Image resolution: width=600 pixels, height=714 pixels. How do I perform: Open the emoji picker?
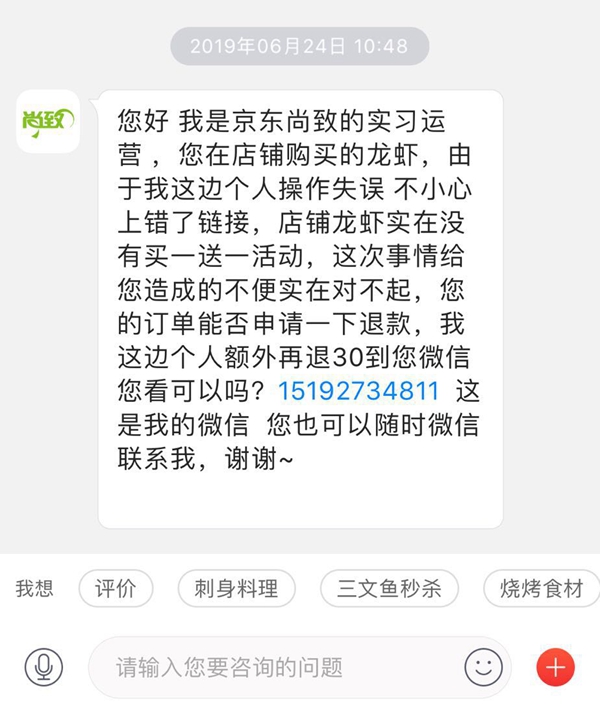[x=483, y=667]
